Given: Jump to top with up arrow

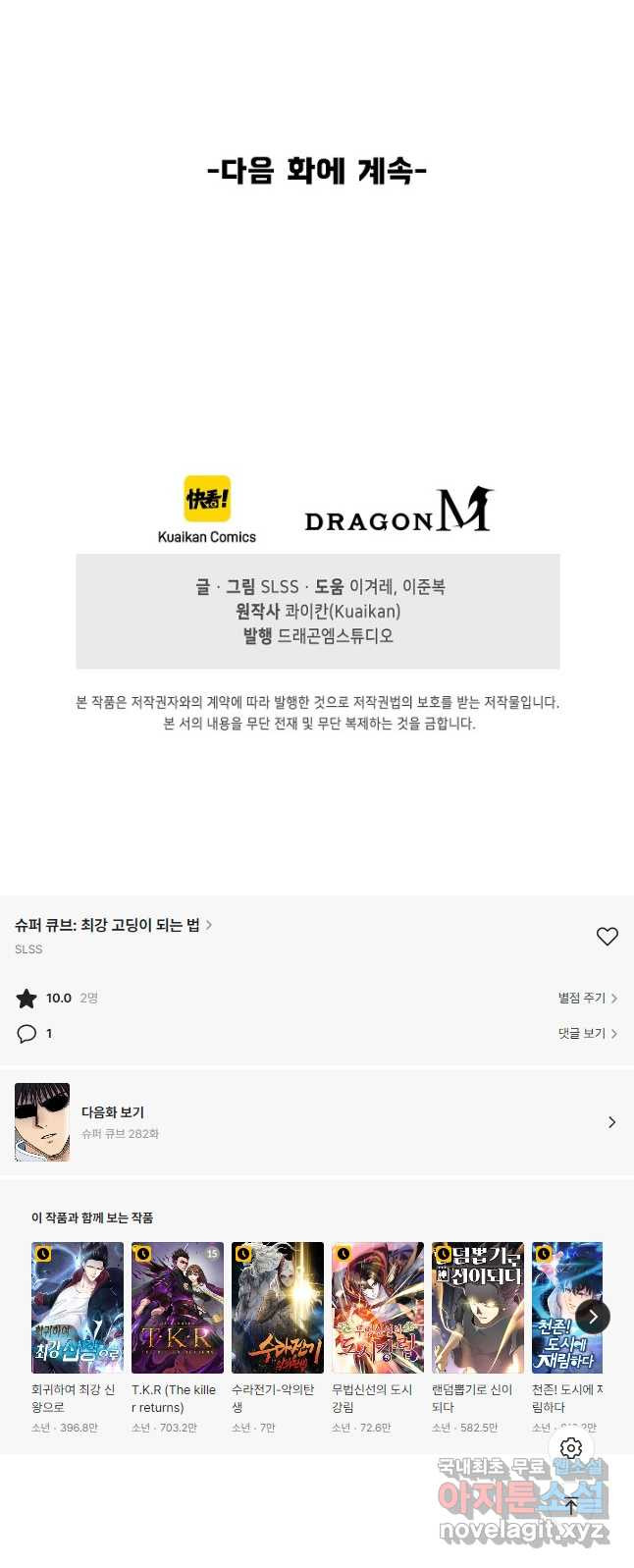Looking at the screenshot, I should pos(571,1505).
